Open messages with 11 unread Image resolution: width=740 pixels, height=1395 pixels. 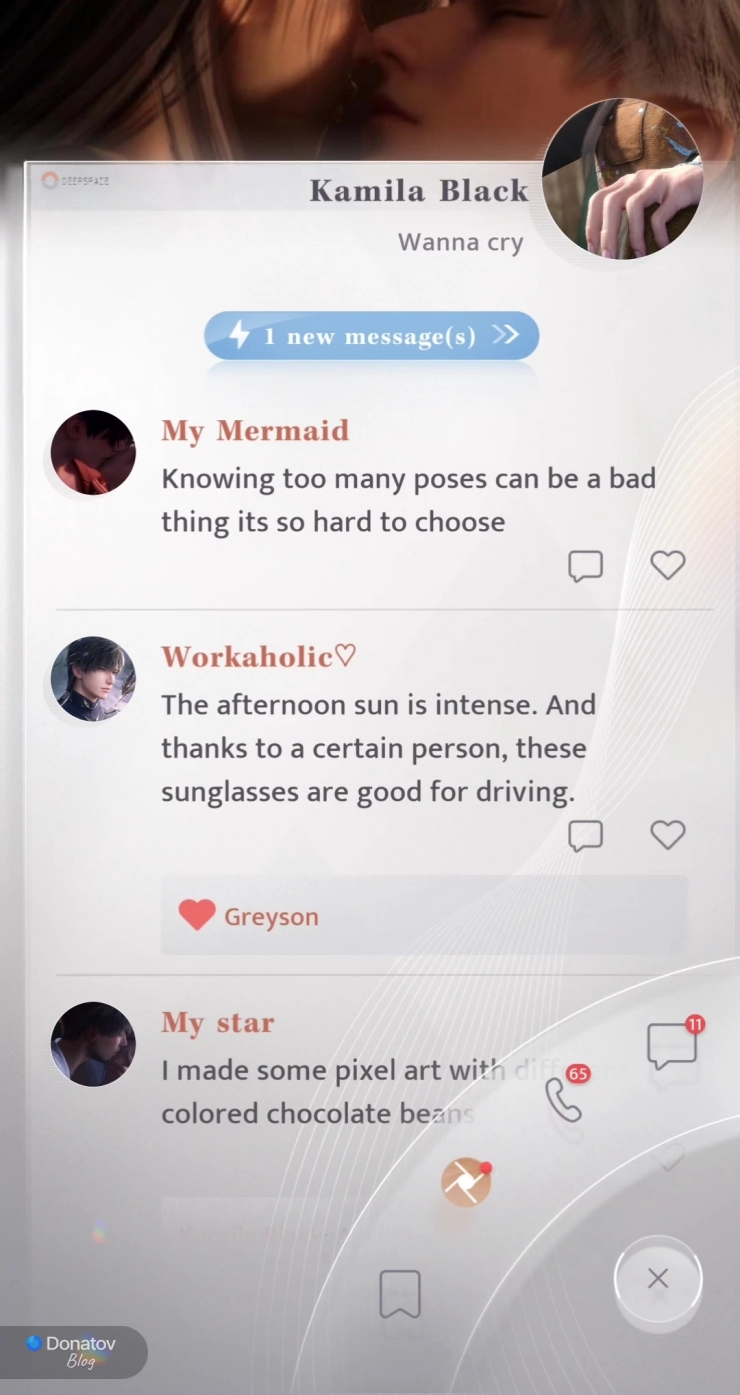pyautogui.click(x=672, y=1046)
